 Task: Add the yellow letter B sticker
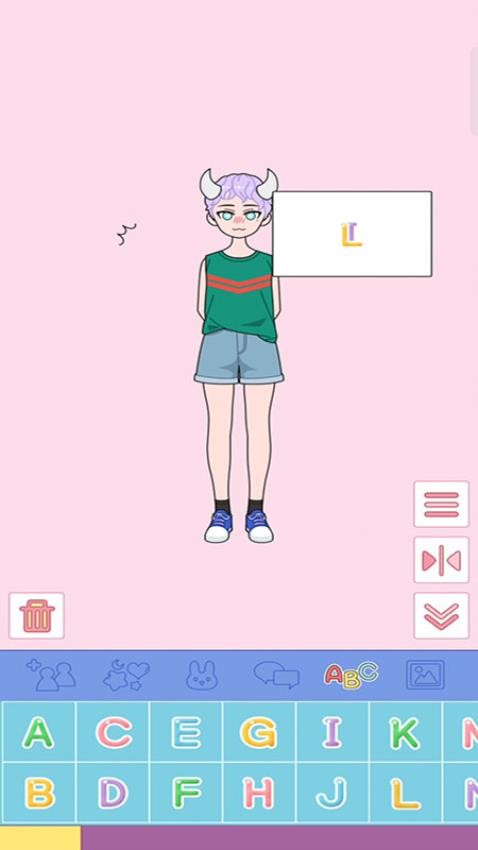click(38, 793)
